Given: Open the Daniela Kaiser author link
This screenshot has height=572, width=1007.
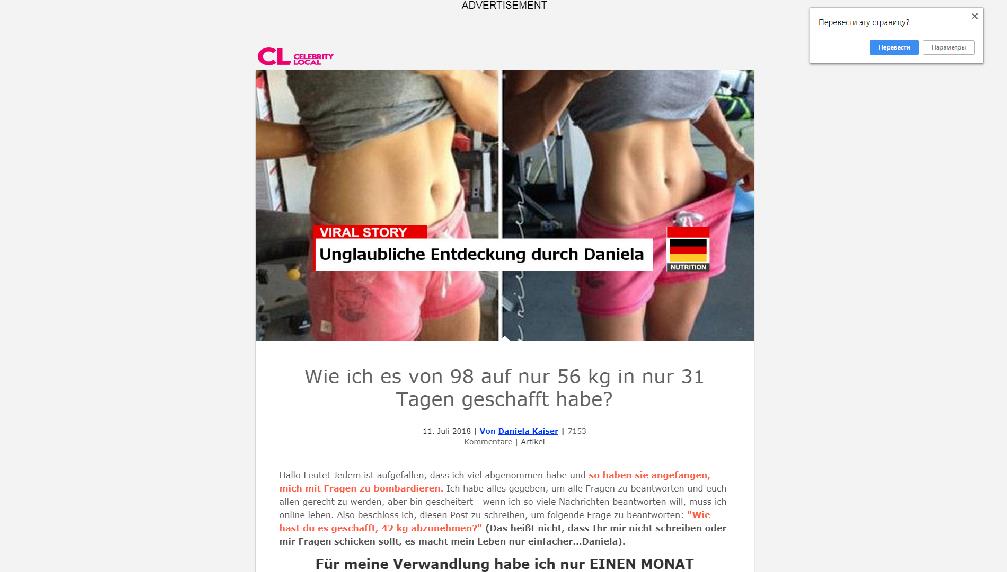Looking at the screenshot, I should (x=528, y=431).
